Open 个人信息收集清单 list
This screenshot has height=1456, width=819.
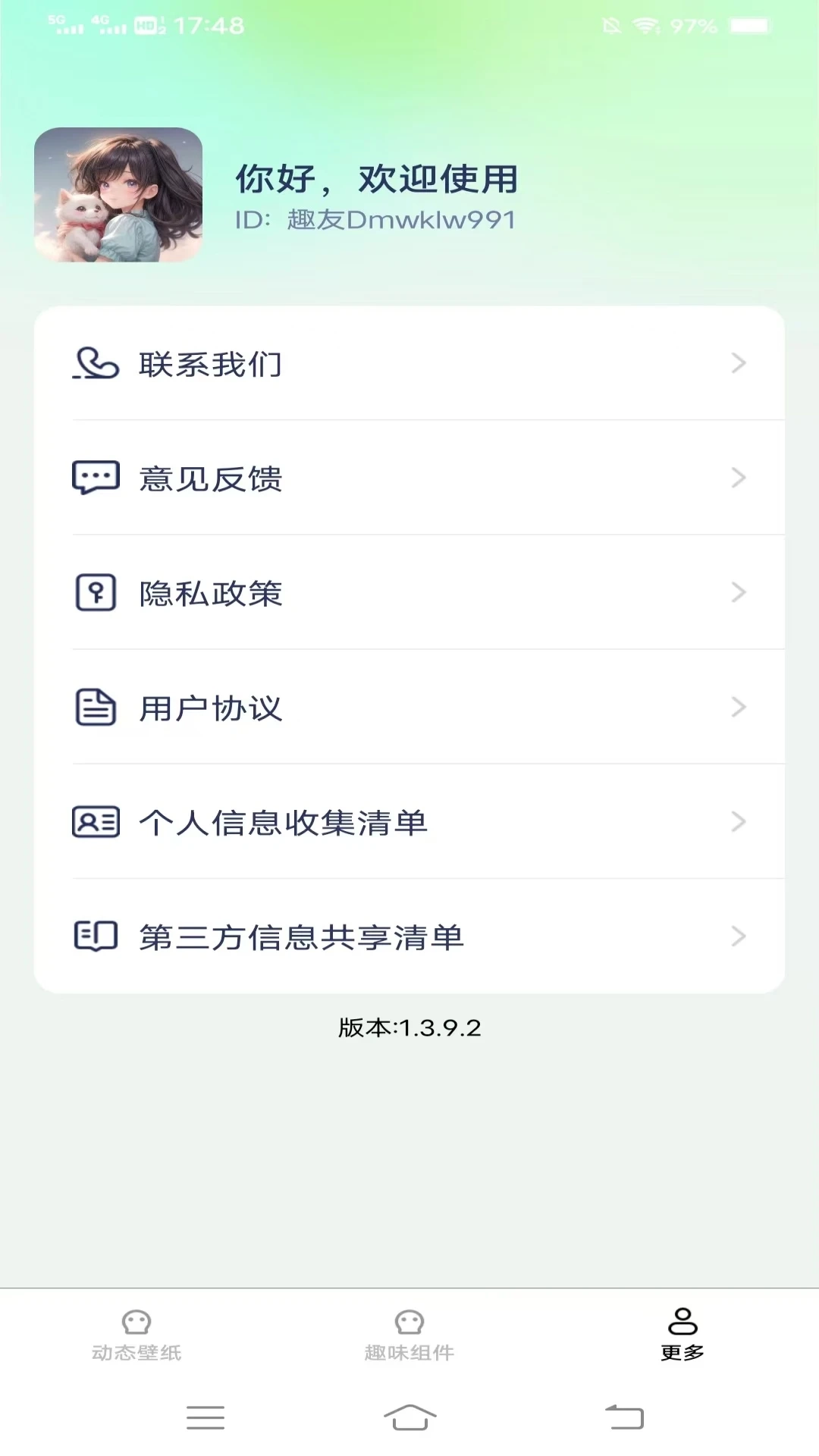[x=409, y=822]
